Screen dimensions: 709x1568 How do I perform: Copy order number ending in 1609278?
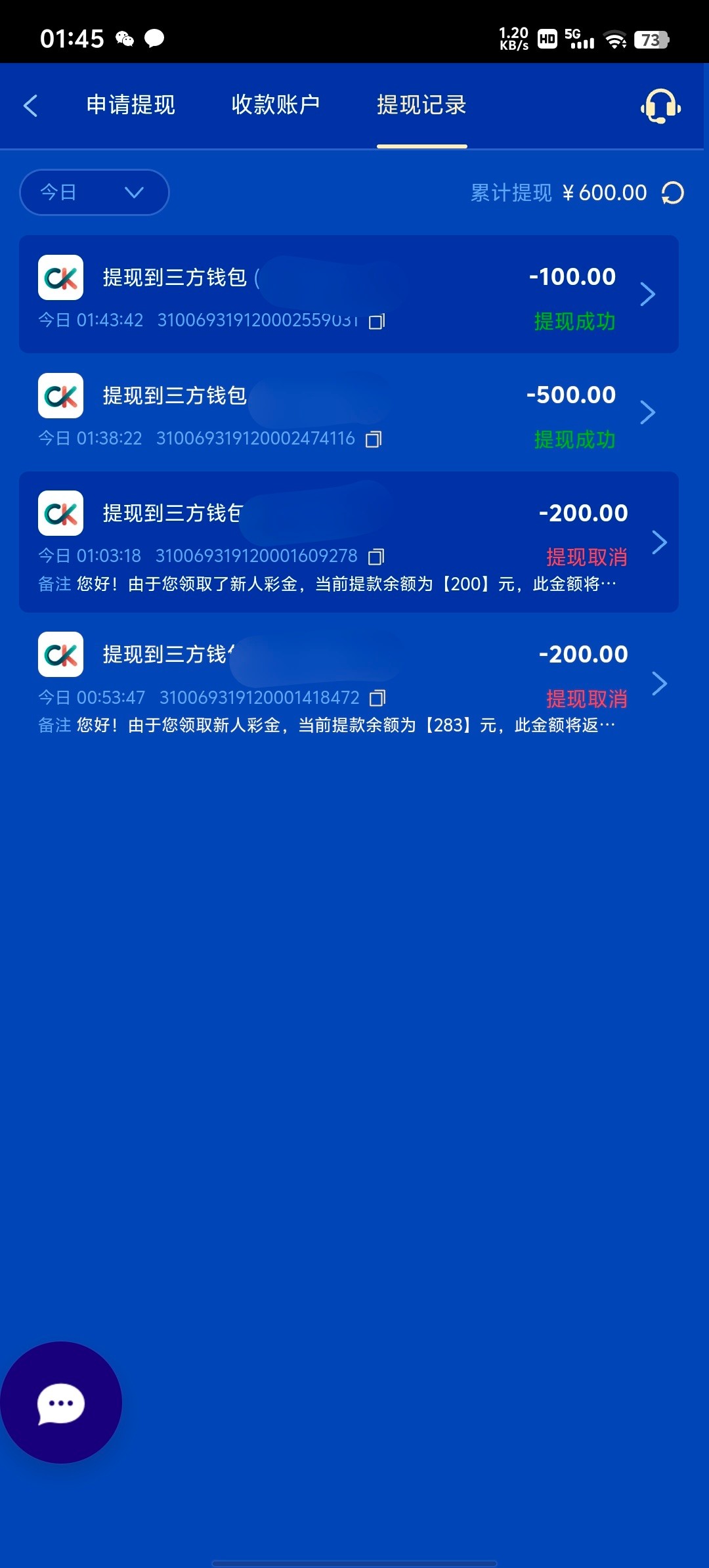tap(376, 557)
